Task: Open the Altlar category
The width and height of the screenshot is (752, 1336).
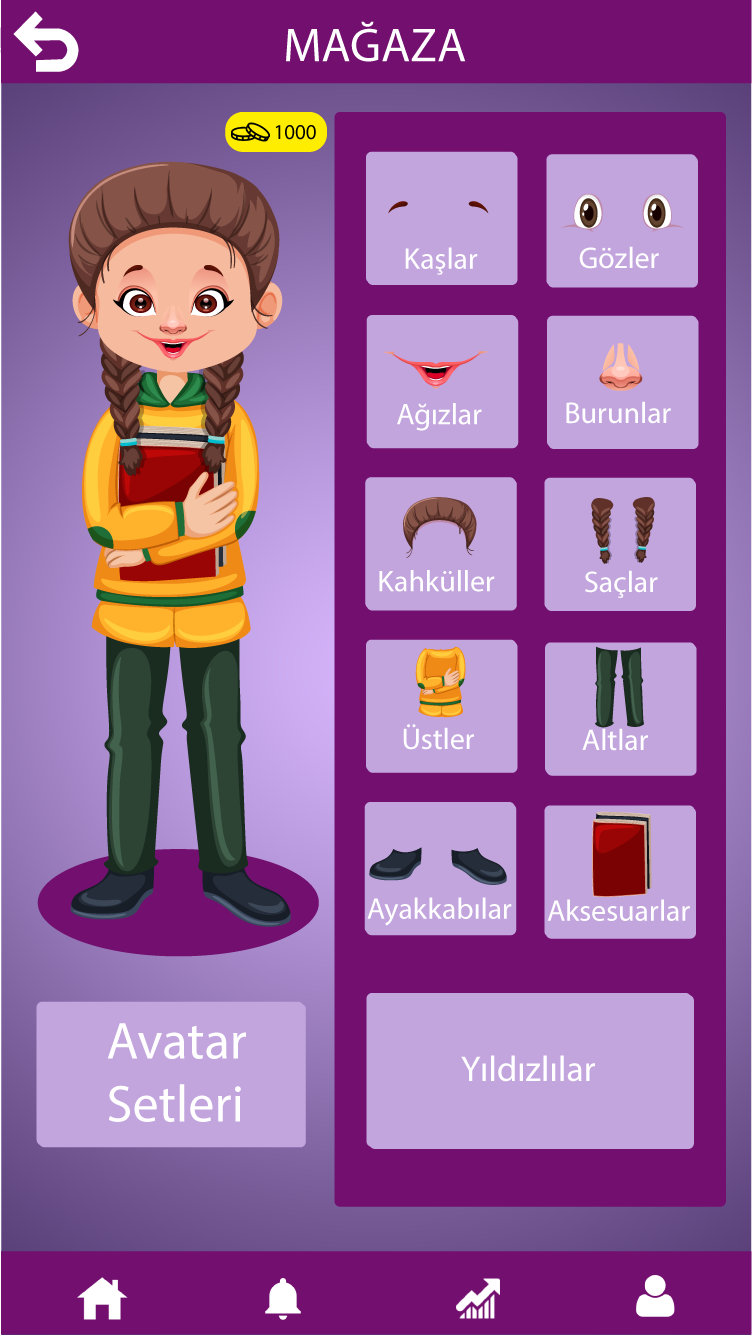Action: (x=620, y=708)
